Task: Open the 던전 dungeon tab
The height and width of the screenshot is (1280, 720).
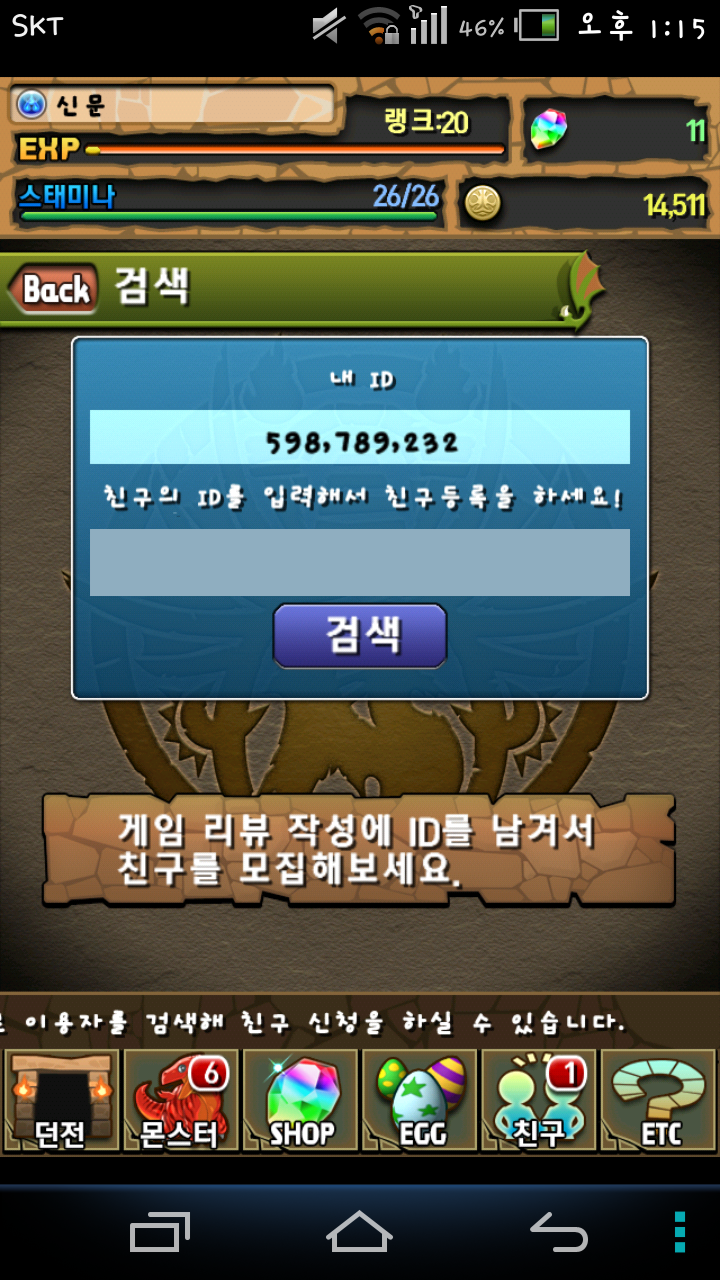Action: click(61, 1100)
